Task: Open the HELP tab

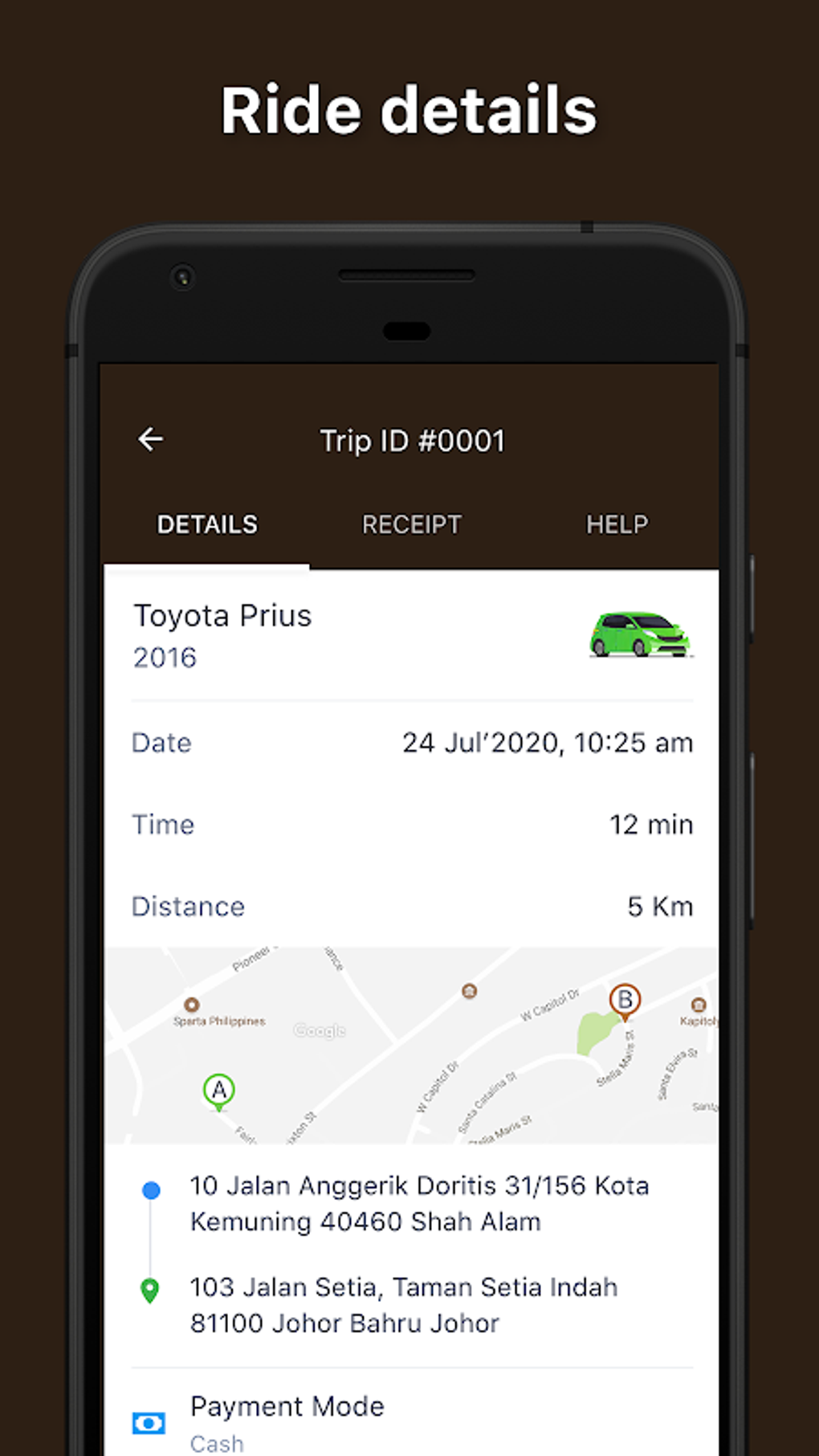Action: (617, 524)
